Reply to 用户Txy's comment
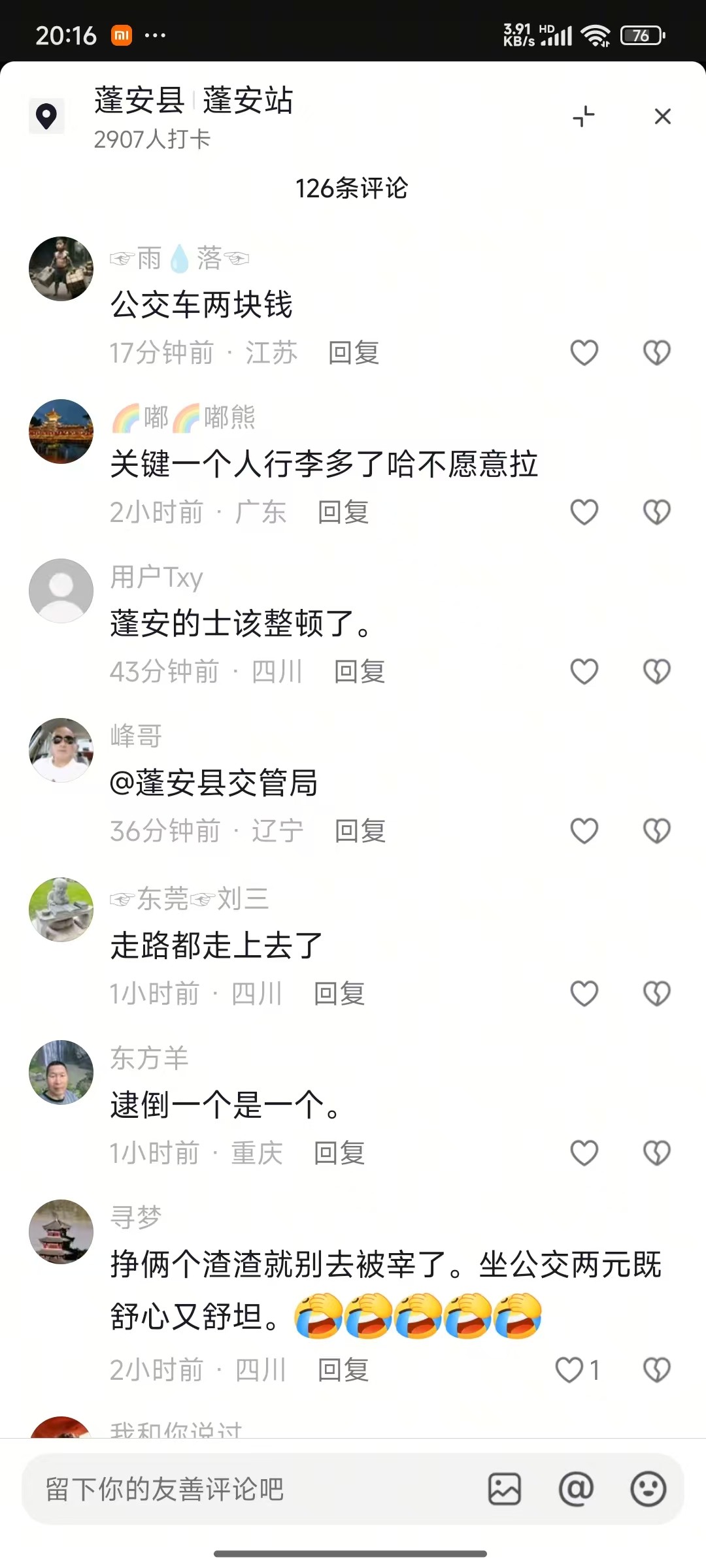The width and height of the screenshot is (706, 1568). 360,672
